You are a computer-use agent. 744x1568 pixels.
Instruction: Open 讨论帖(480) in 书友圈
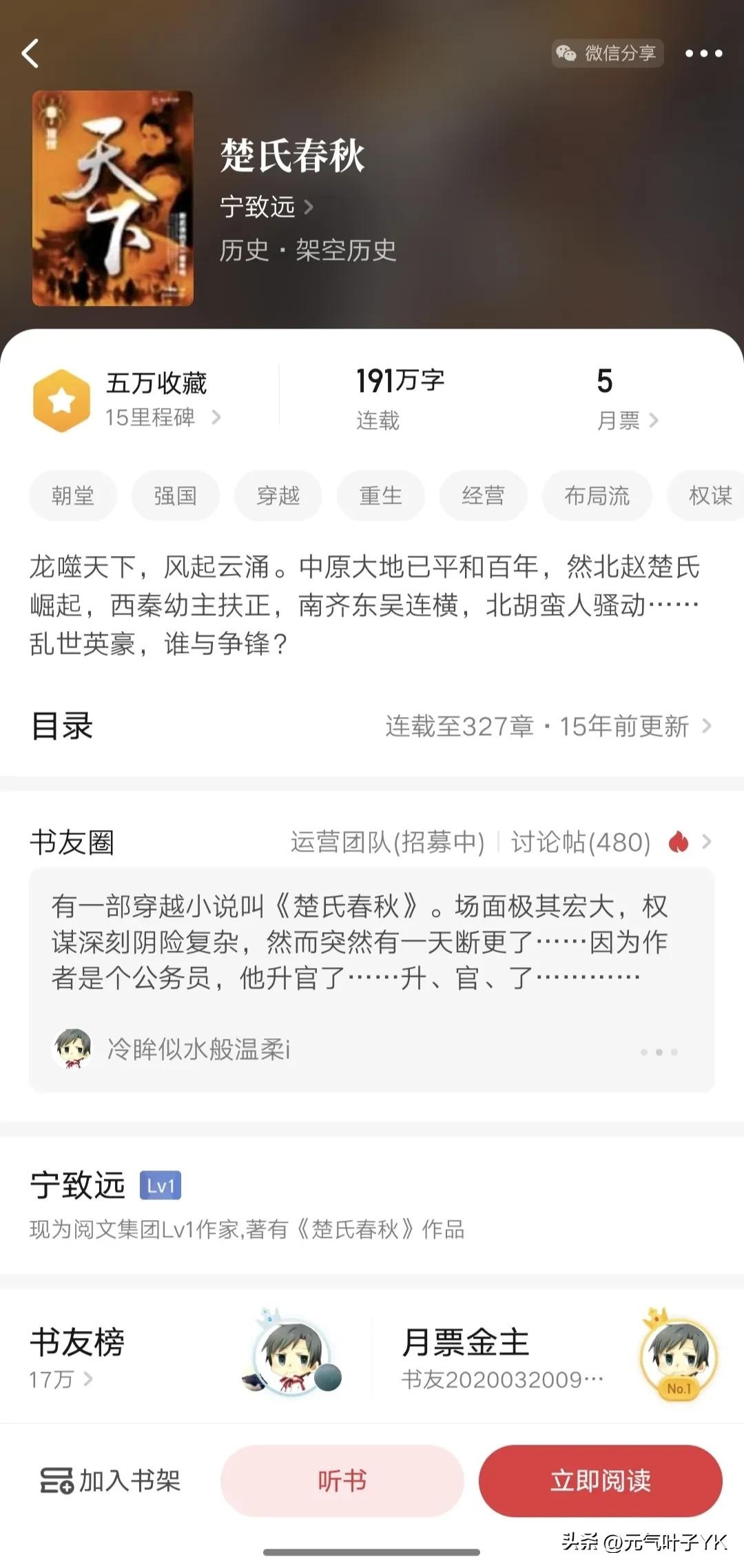click(580, 842)
